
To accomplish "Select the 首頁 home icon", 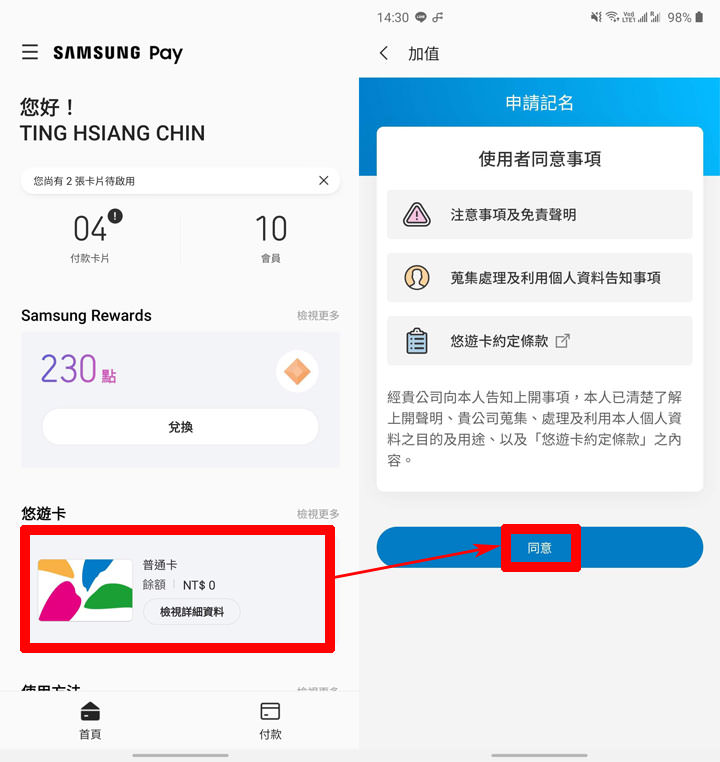I will [90, 712].
